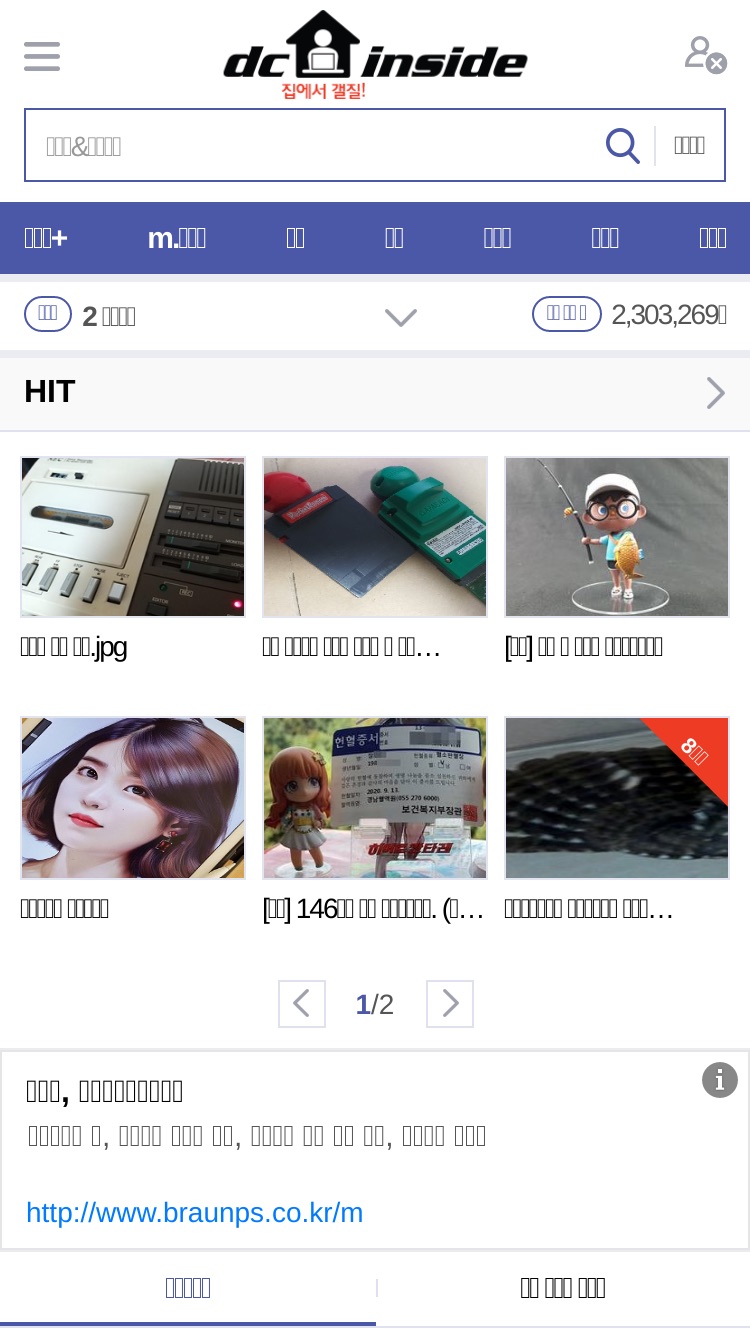The image size is (750, 1334).
Task: Open the post with the red corner ribbon
Action: (x=617, y=820)
